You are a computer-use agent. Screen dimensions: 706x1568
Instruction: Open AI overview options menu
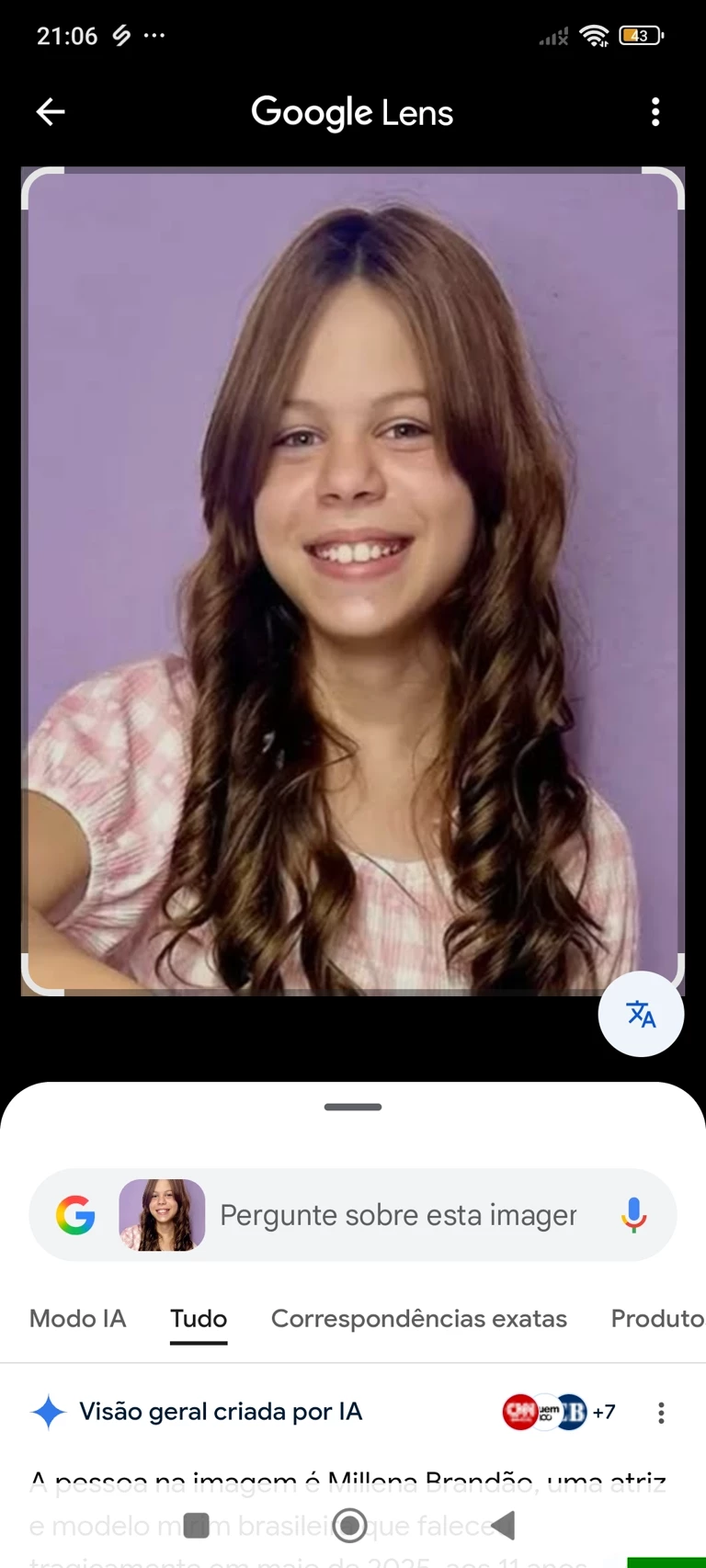coord(661,1413)
